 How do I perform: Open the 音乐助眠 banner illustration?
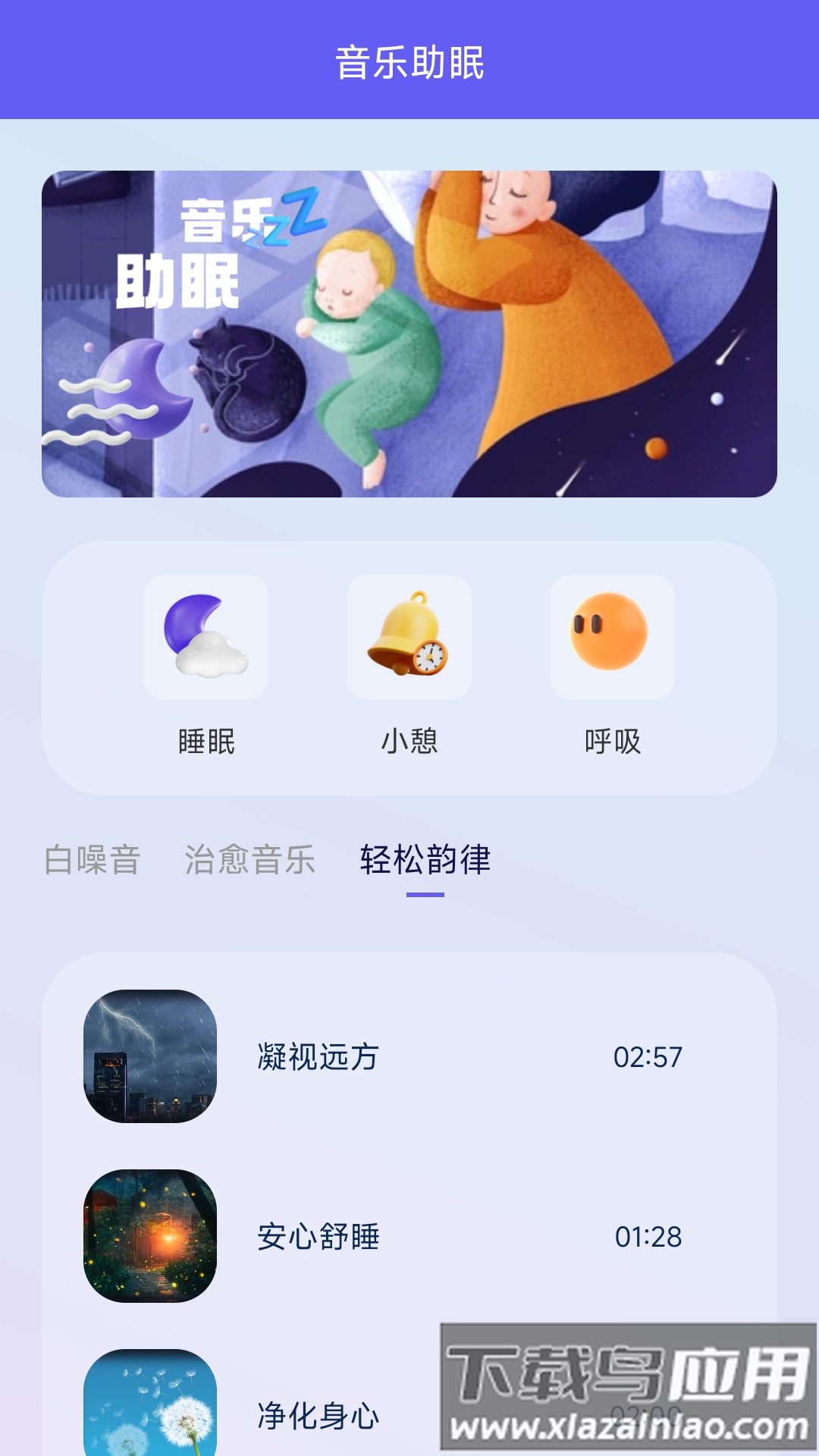[x=409, y=334]
